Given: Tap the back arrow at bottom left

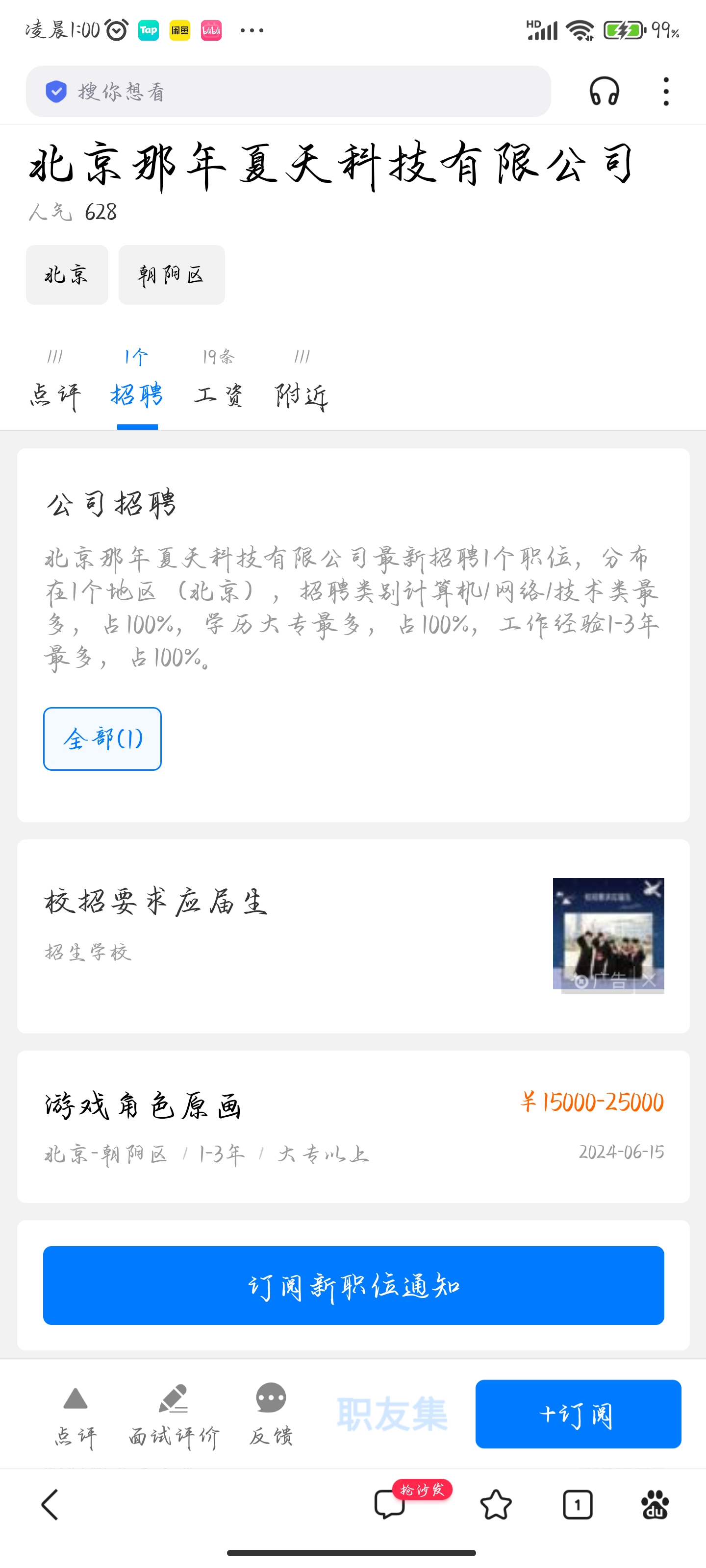Looking at the screenshot, I should click(x=49, y=1503).
